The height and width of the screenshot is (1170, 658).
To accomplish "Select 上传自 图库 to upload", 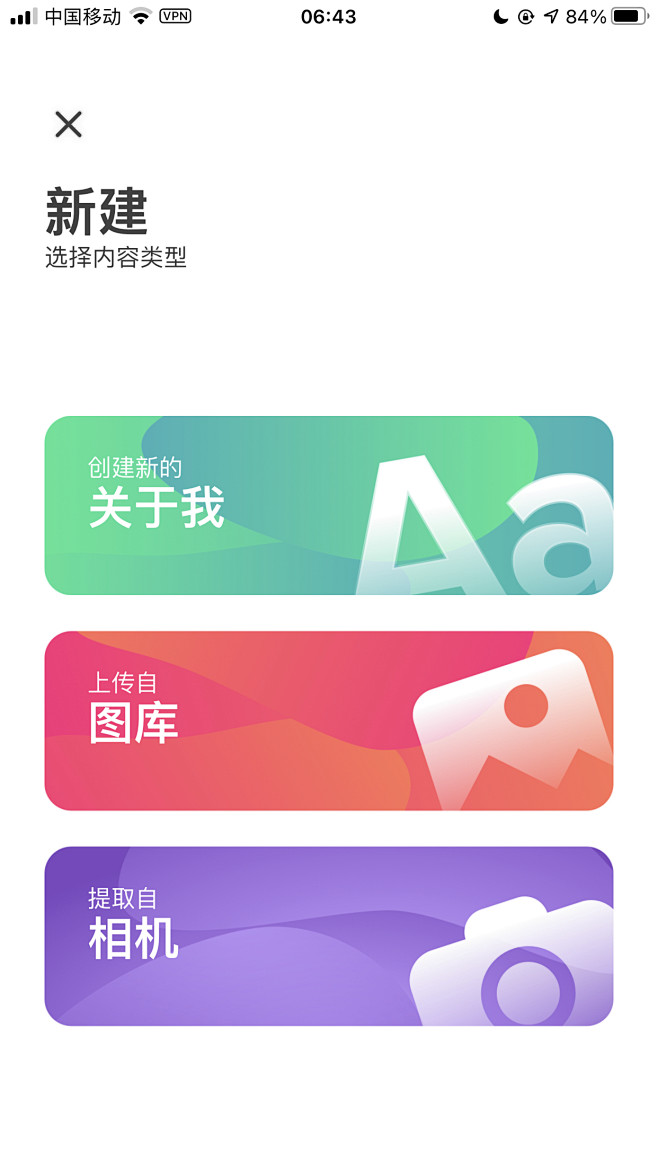I will (x=329, y=721).
